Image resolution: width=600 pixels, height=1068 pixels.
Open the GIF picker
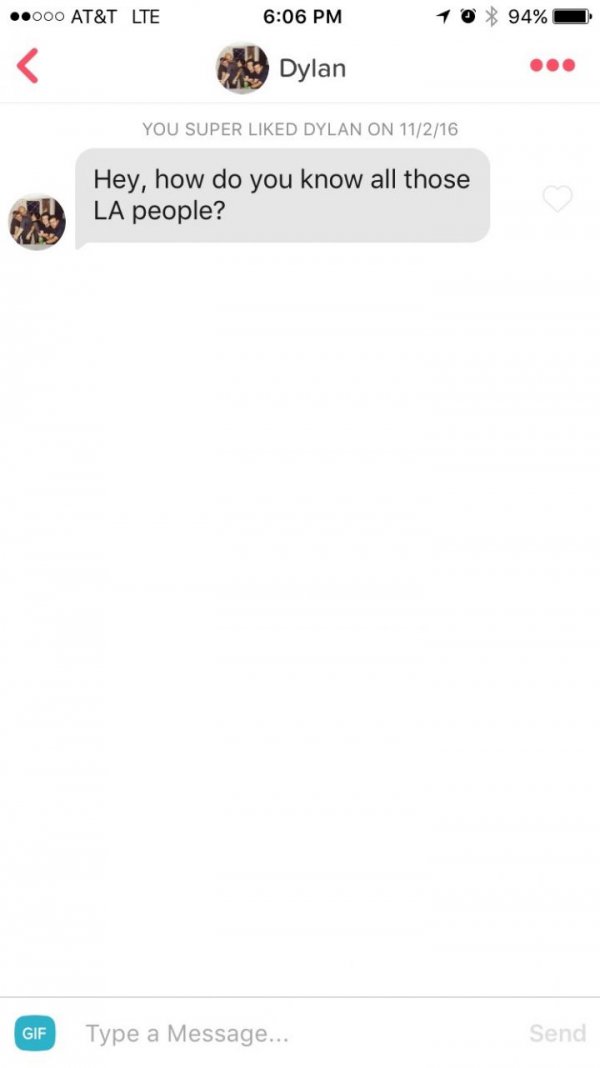pos(35,1033)
